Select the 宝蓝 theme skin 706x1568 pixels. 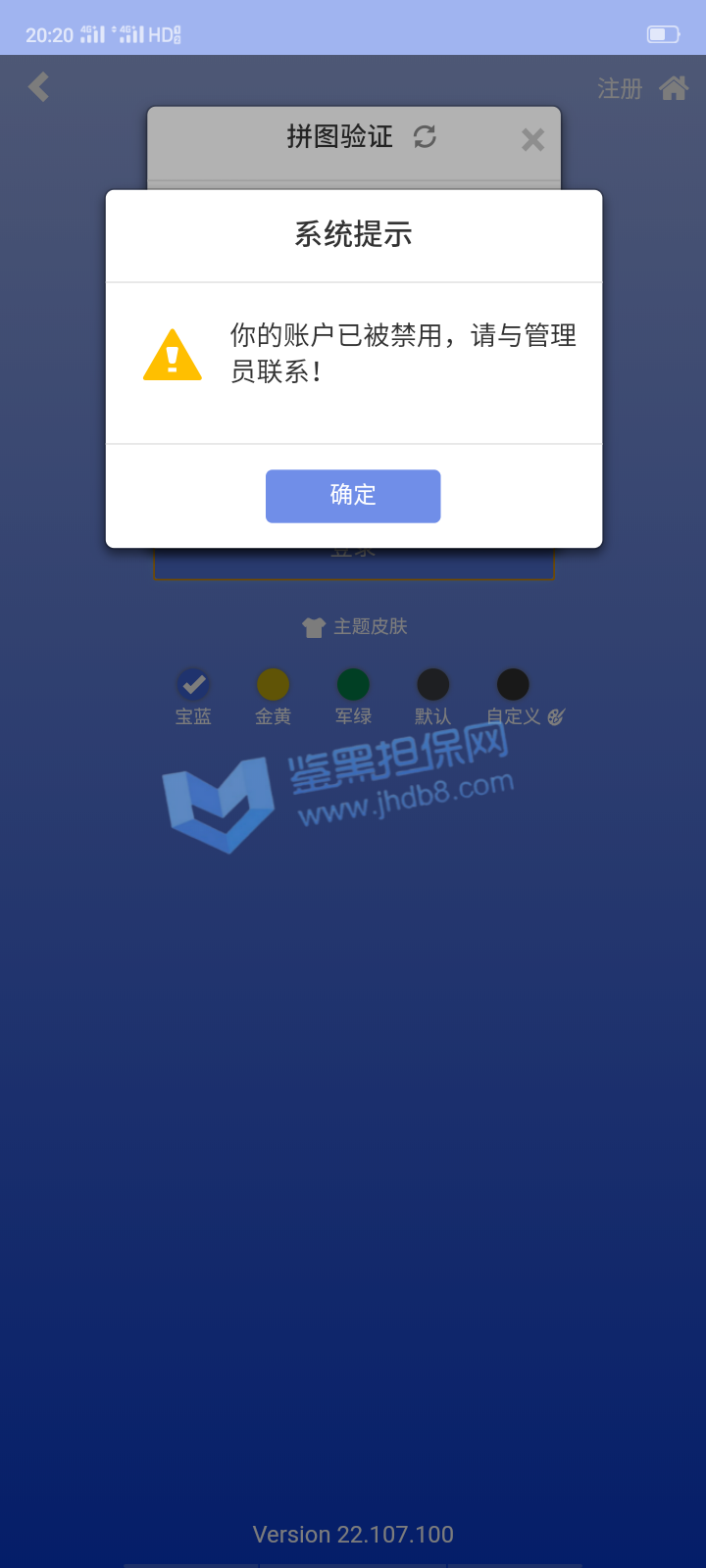click(193, 685)
